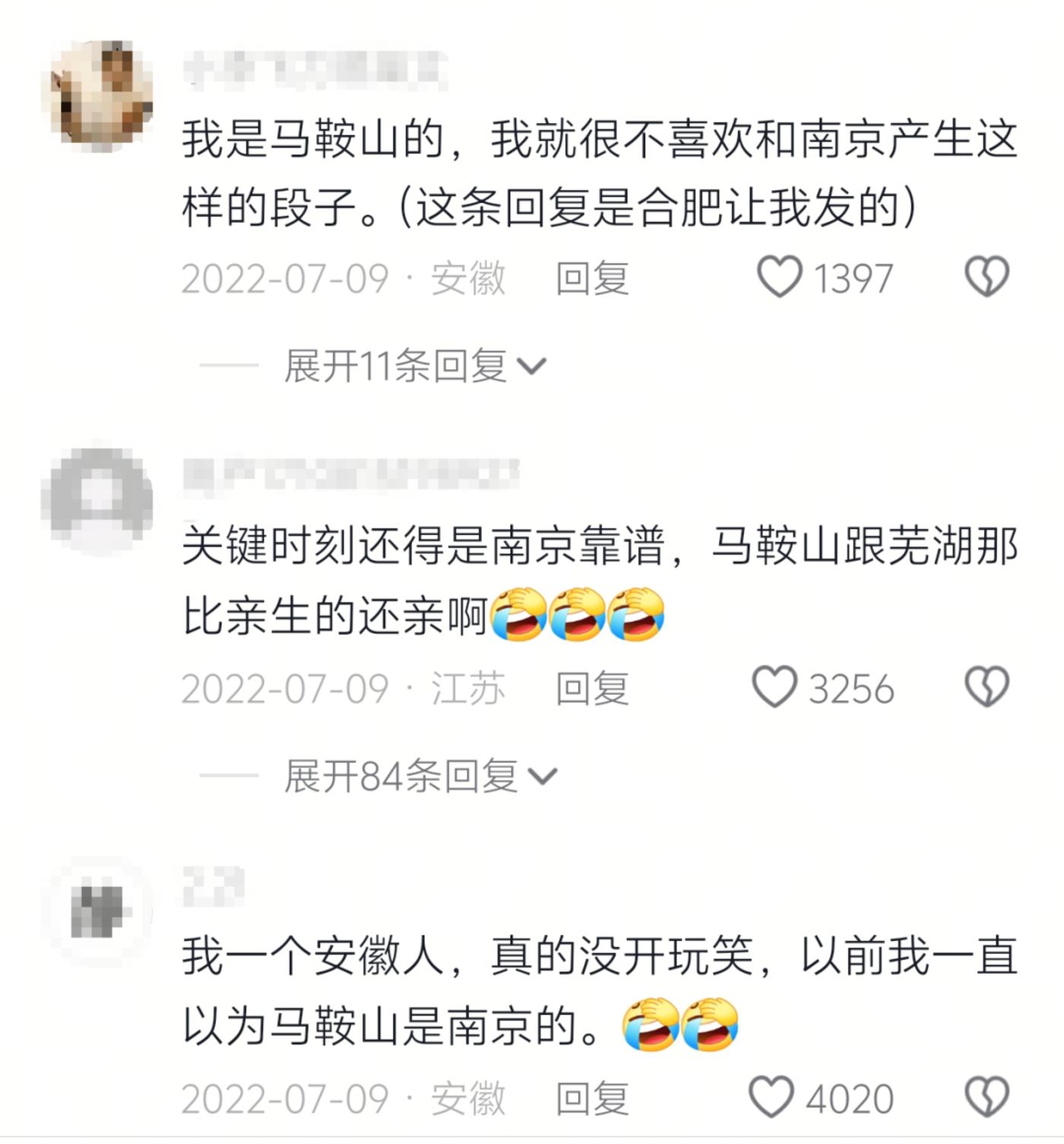Like the comment with 4020 likes
The image size is (1064, 1144).
771,1097
